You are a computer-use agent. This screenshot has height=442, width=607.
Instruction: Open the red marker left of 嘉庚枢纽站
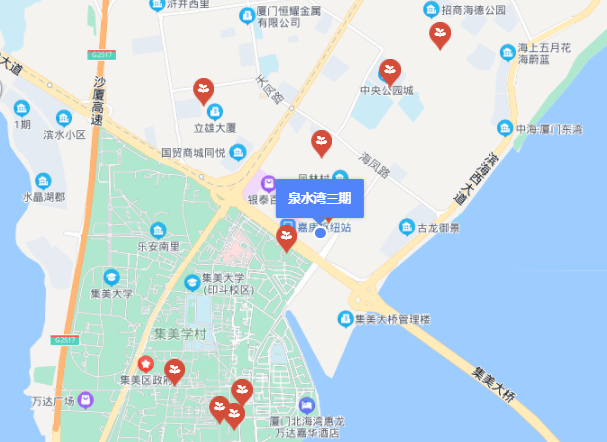[x=286, y=238]
